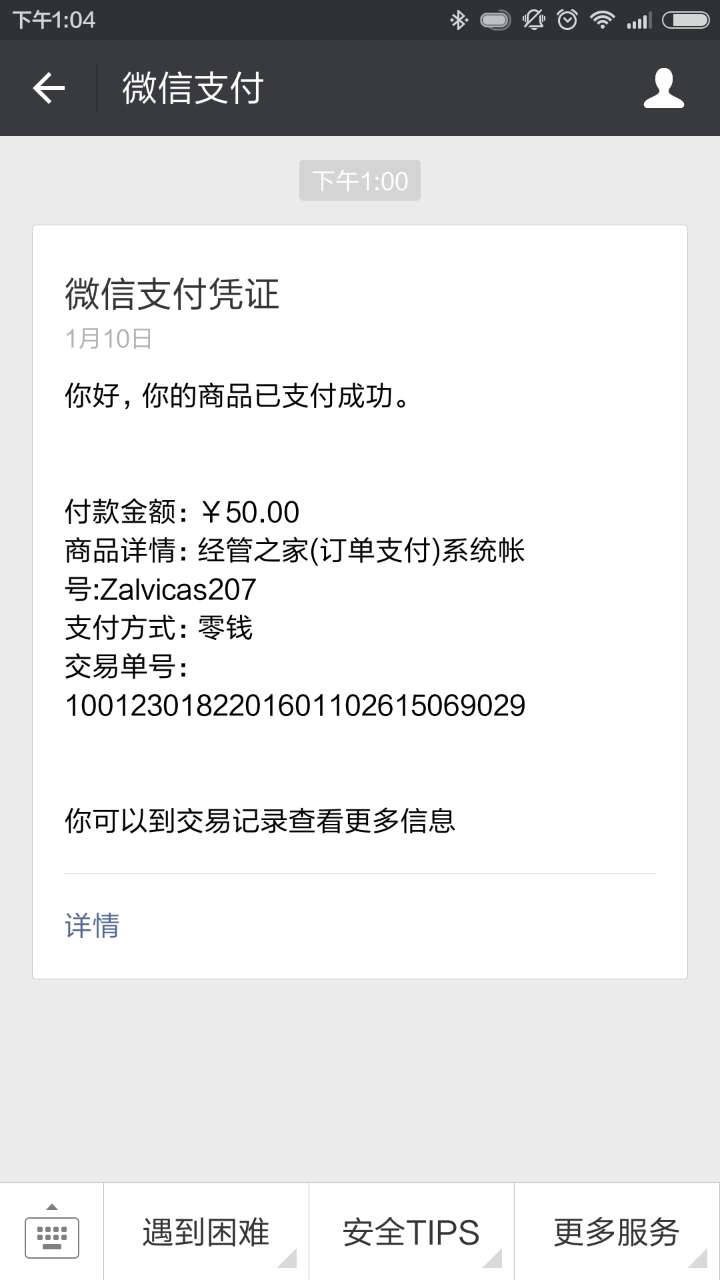This screenshot has width=720, height=1280.
Task: Open 详情 link on payment receipt
Action: (x=92, y=925)
